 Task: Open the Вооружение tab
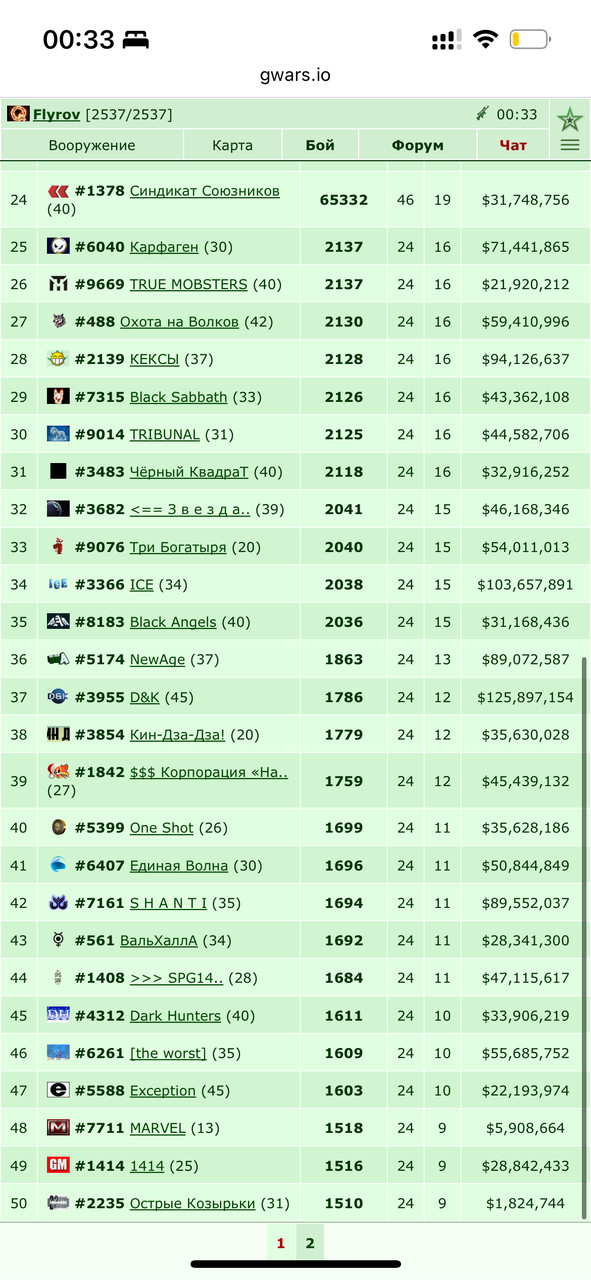point(92,145)
